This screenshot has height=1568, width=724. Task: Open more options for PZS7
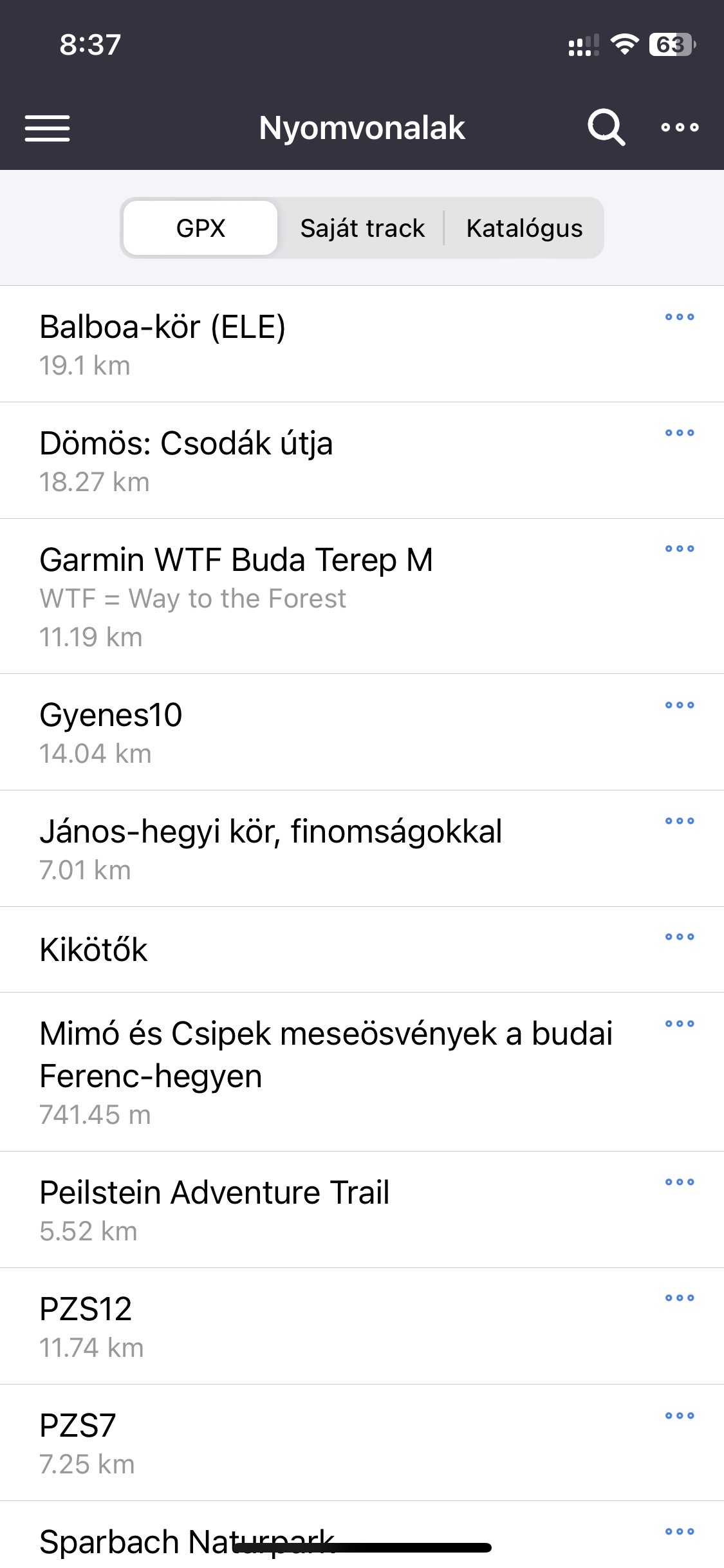pyautogui.click(x=680, y=1416)
